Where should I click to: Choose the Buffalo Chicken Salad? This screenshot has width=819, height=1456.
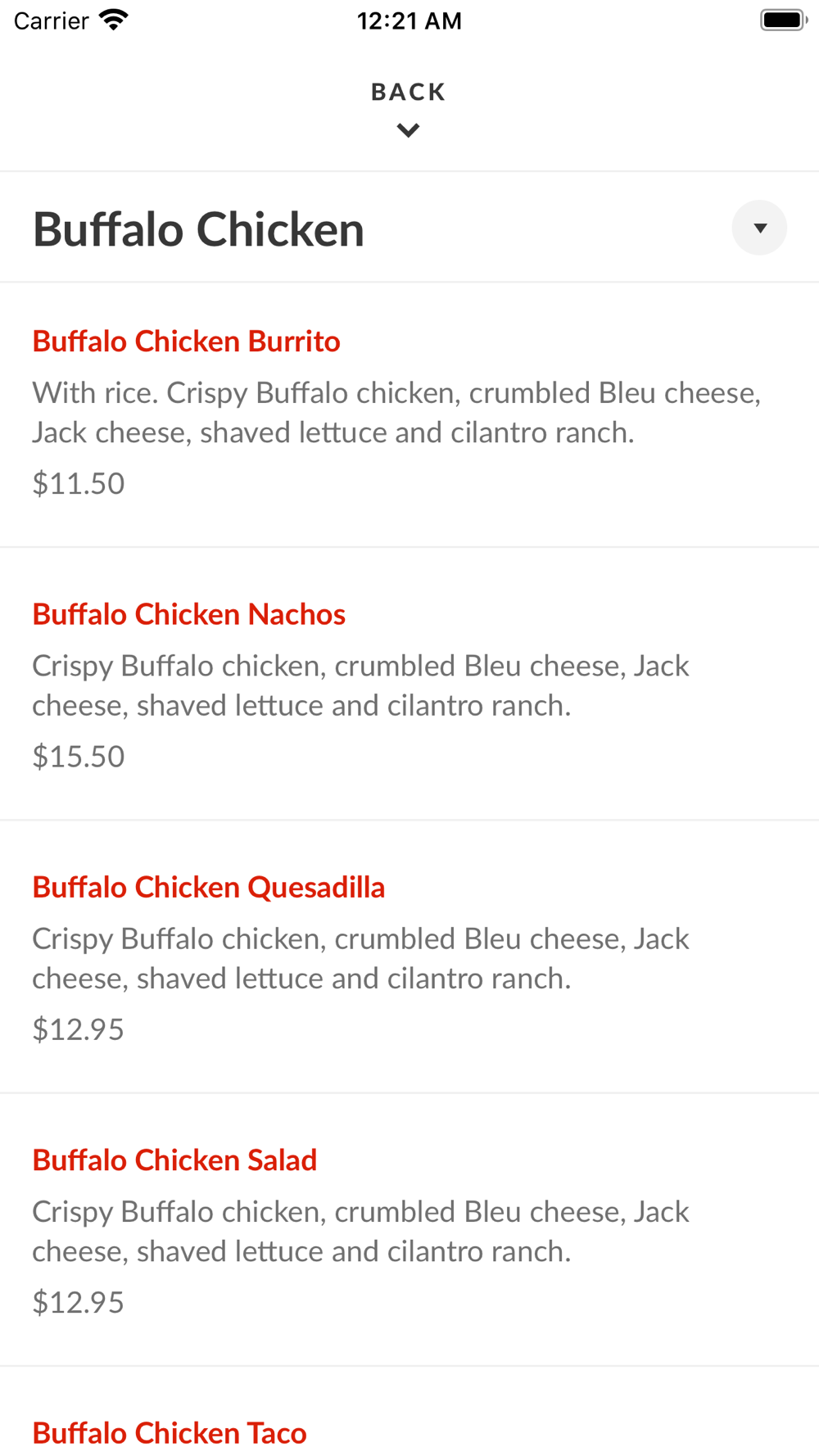pos(409,1229)
